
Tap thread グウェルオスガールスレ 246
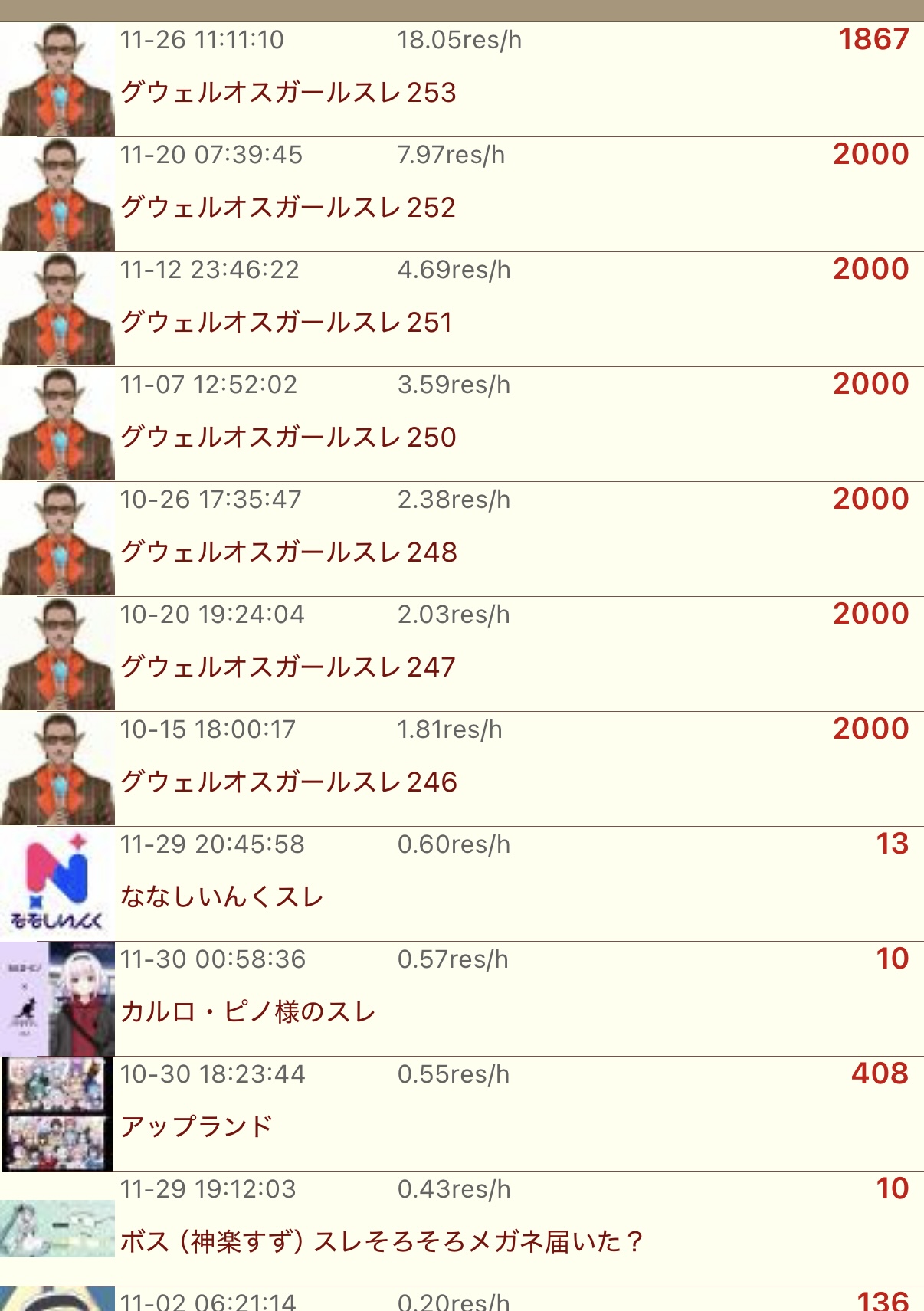[289, 782]
